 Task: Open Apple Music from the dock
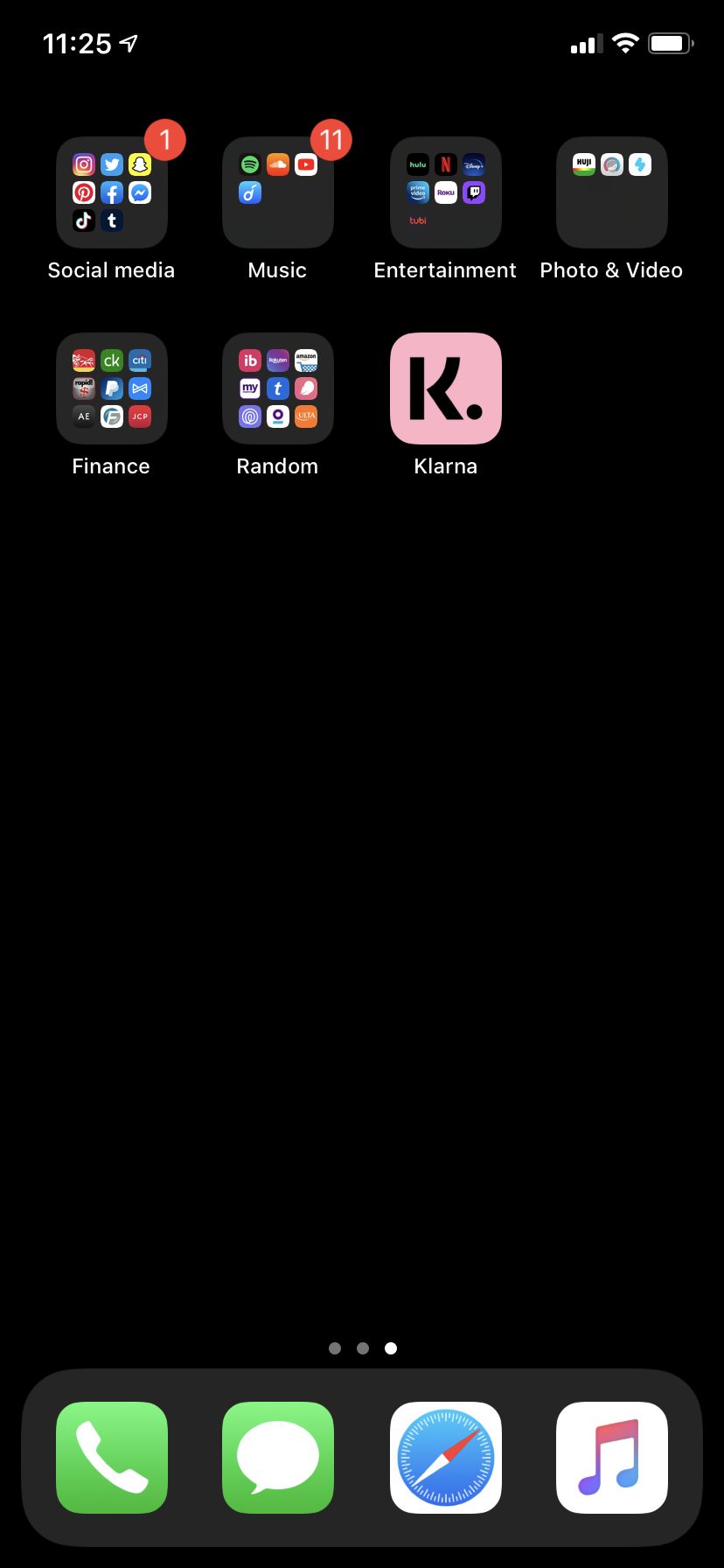pyautogui.click(x=612, y=1458)
